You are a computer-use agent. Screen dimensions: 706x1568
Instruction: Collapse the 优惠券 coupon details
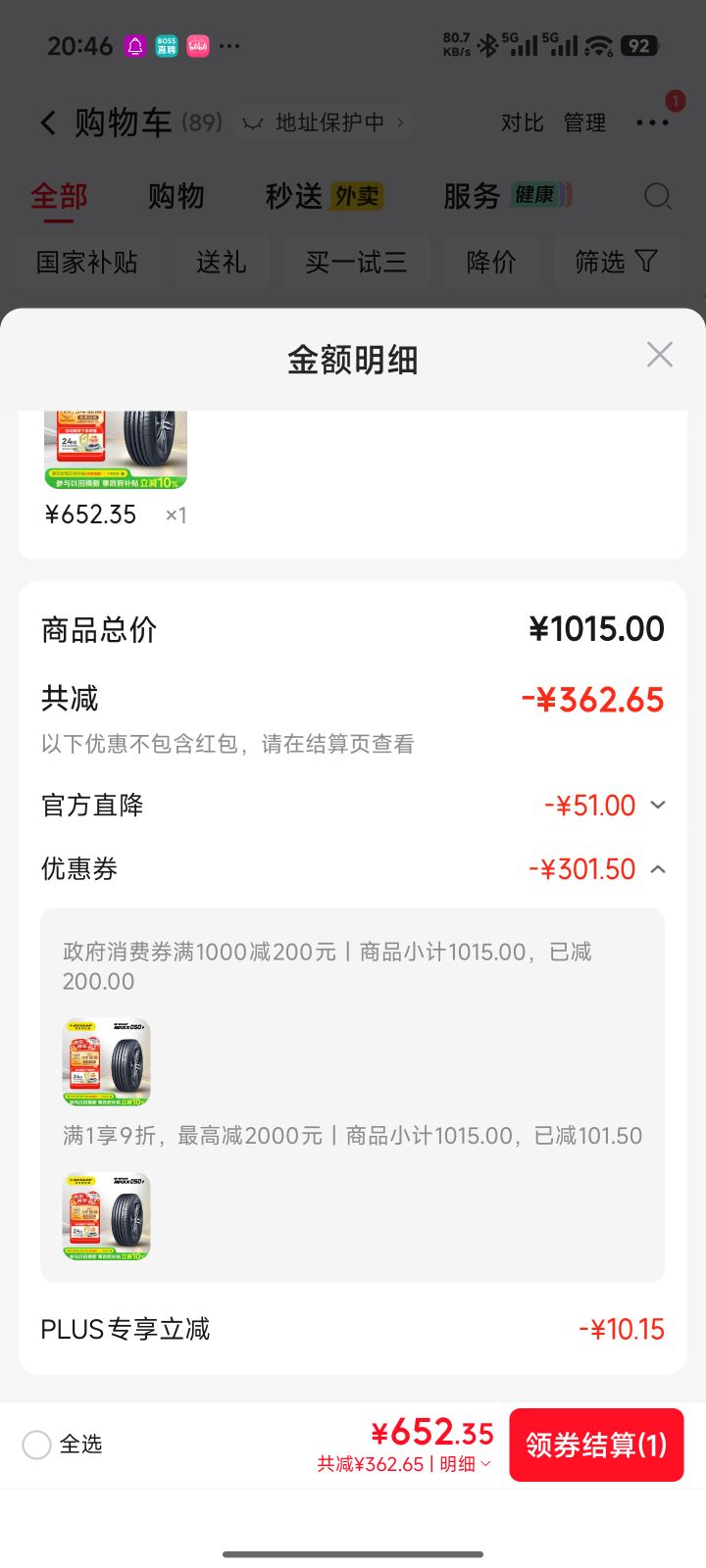coord(658,869)
